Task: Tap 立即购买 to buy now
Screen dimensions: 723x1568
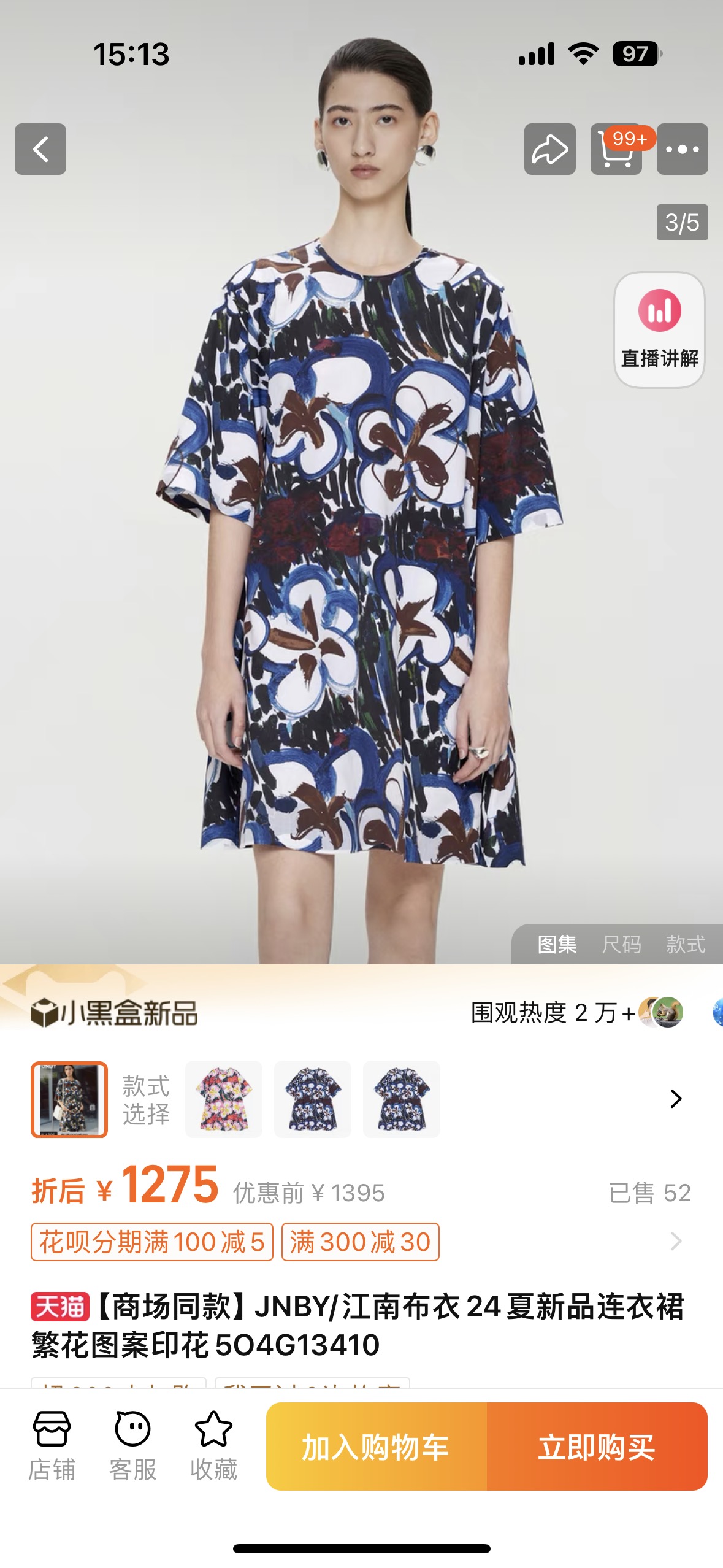Action: coord(597,1447)
